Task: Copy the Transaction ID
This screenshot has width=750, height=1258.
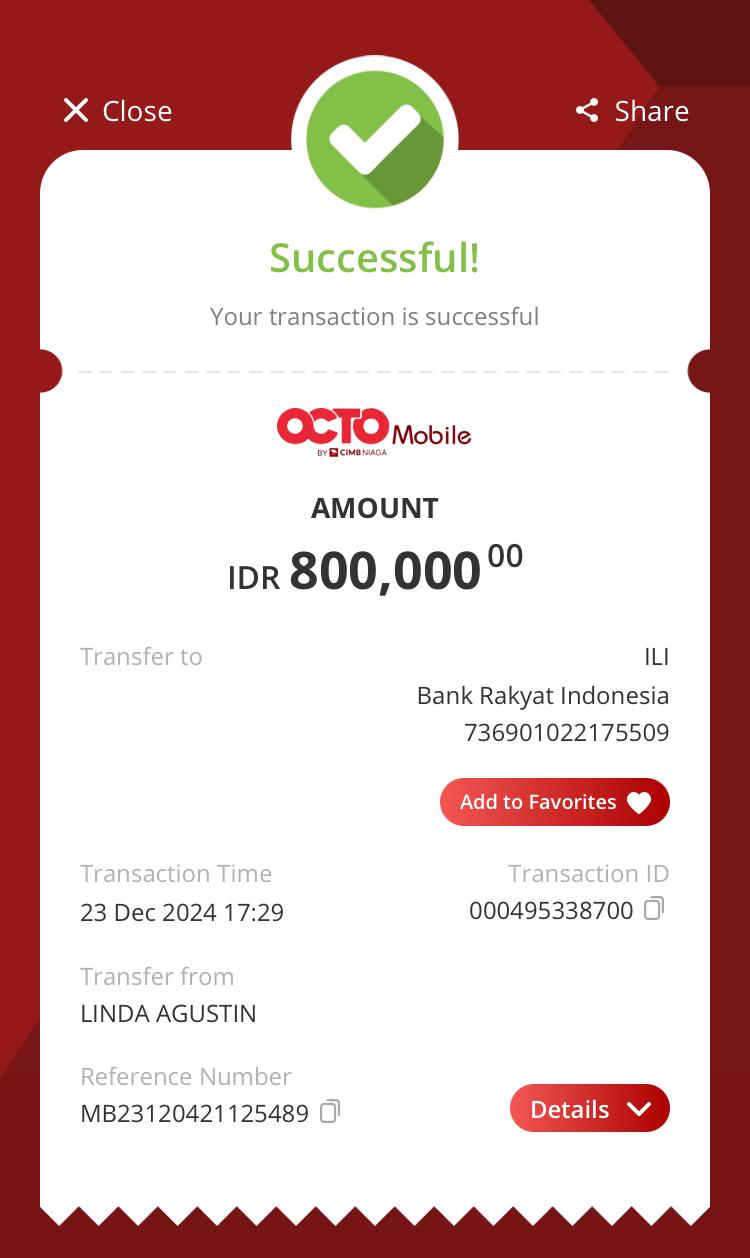Action: (654, 908)
